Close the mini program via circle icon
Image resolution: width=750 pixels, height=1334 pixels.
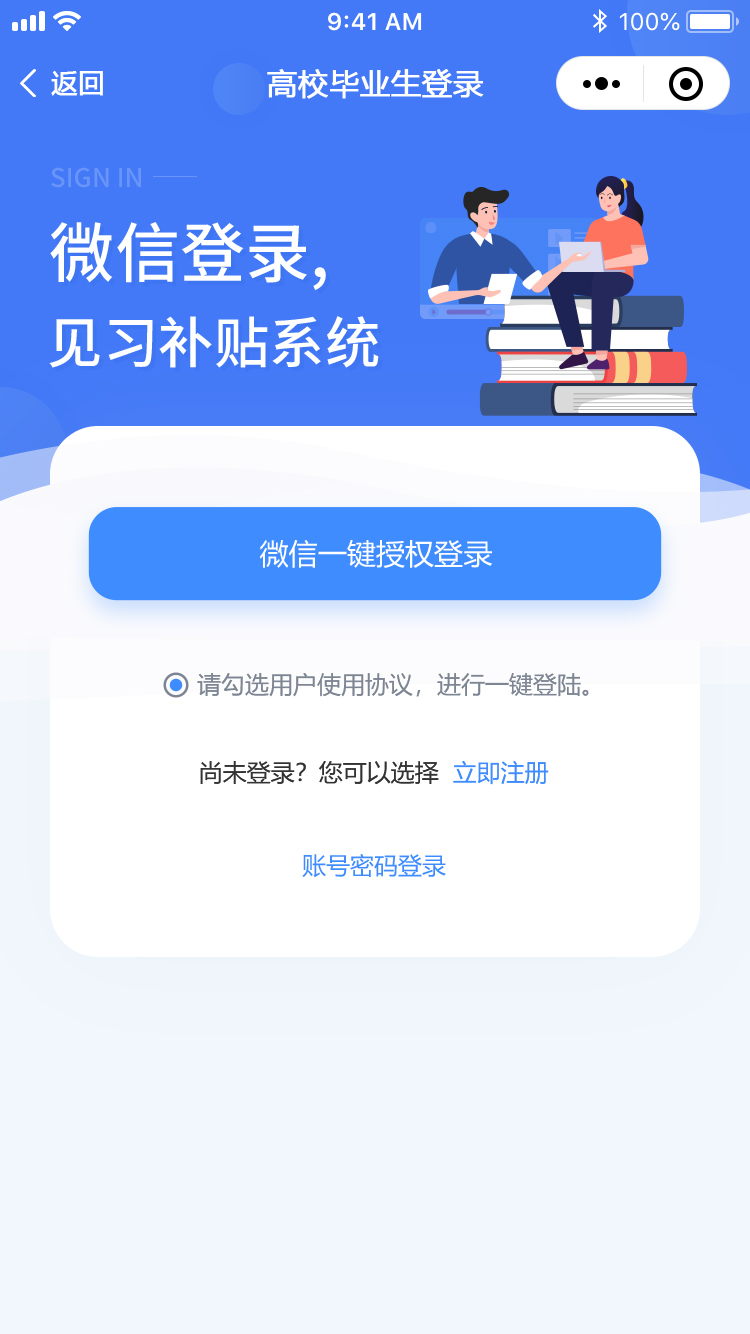pyautogui.click(x=686, y=83)
